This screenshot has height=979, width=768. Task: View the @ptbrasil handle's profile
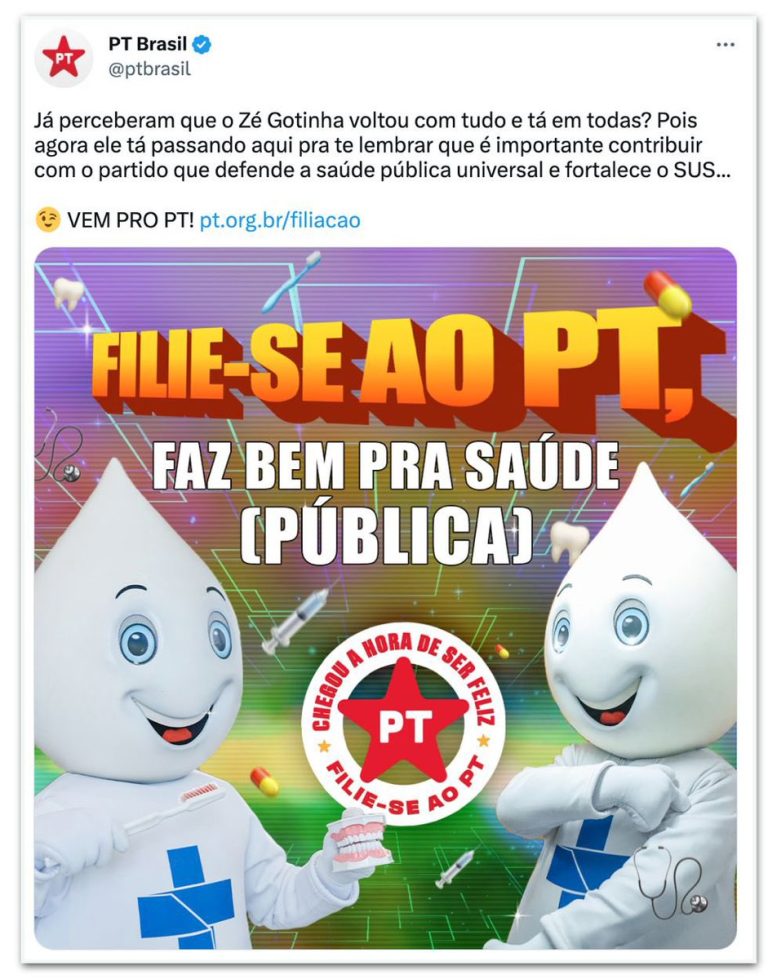149,70
